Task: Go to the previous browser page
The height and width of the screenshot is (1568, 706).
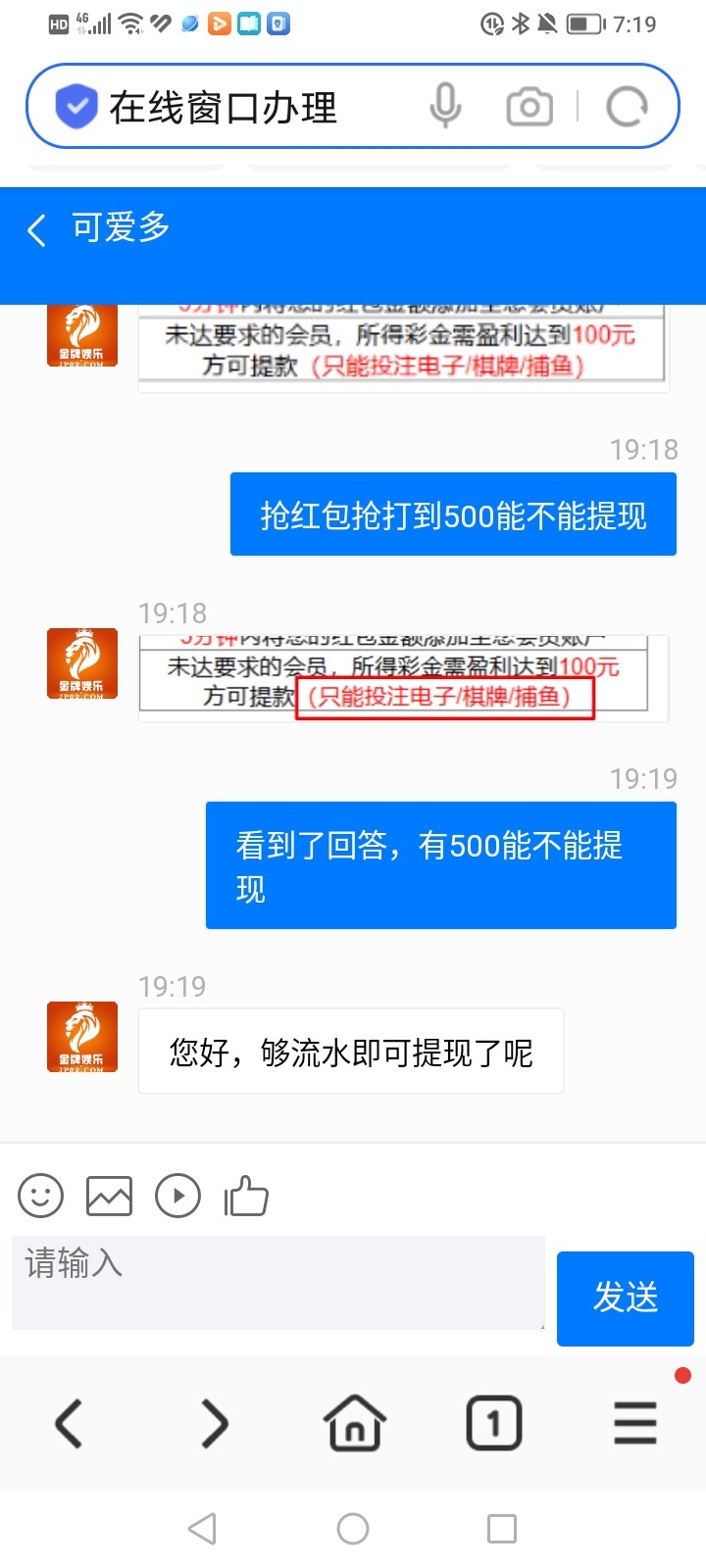Action: (69, 1423)
